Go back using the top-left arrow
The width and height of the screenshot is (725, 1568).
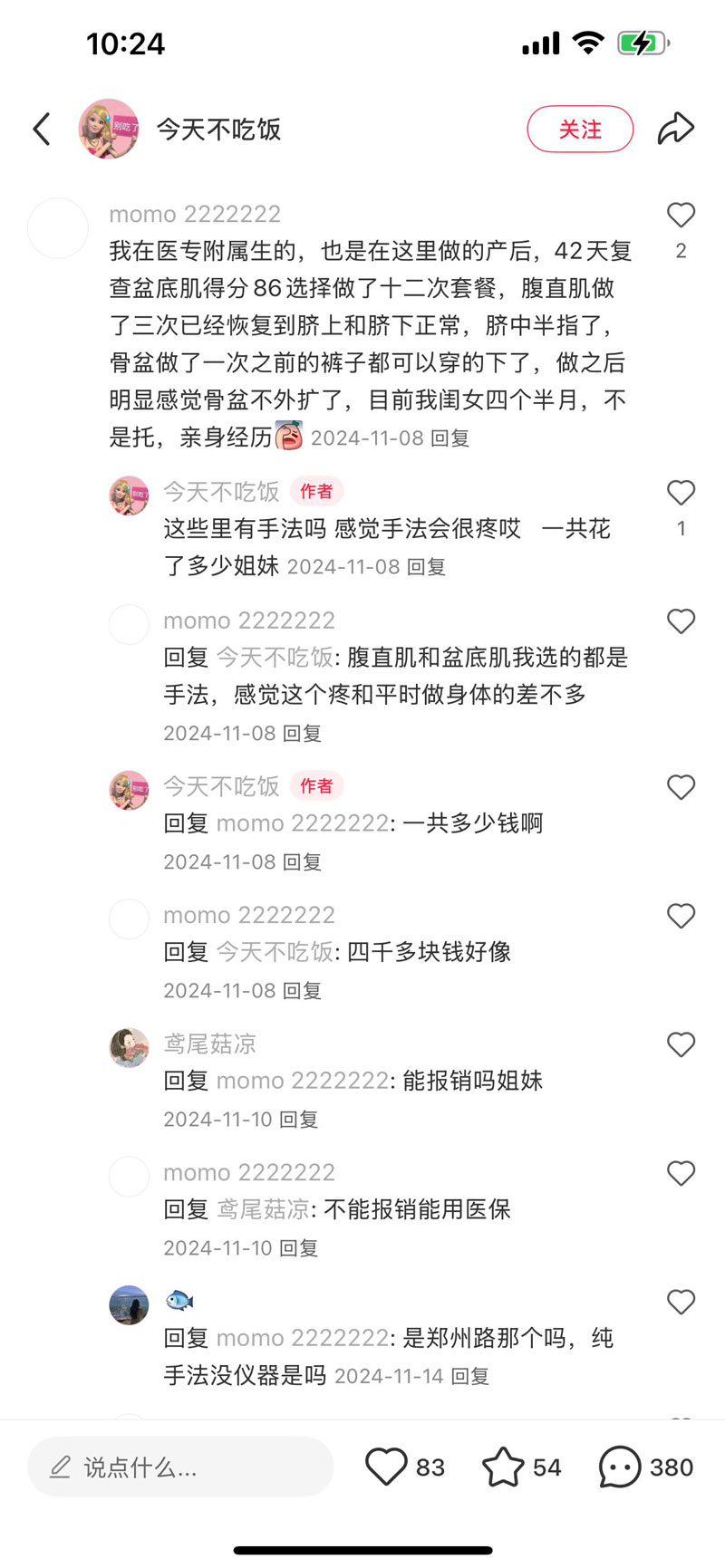pos(42,130)
